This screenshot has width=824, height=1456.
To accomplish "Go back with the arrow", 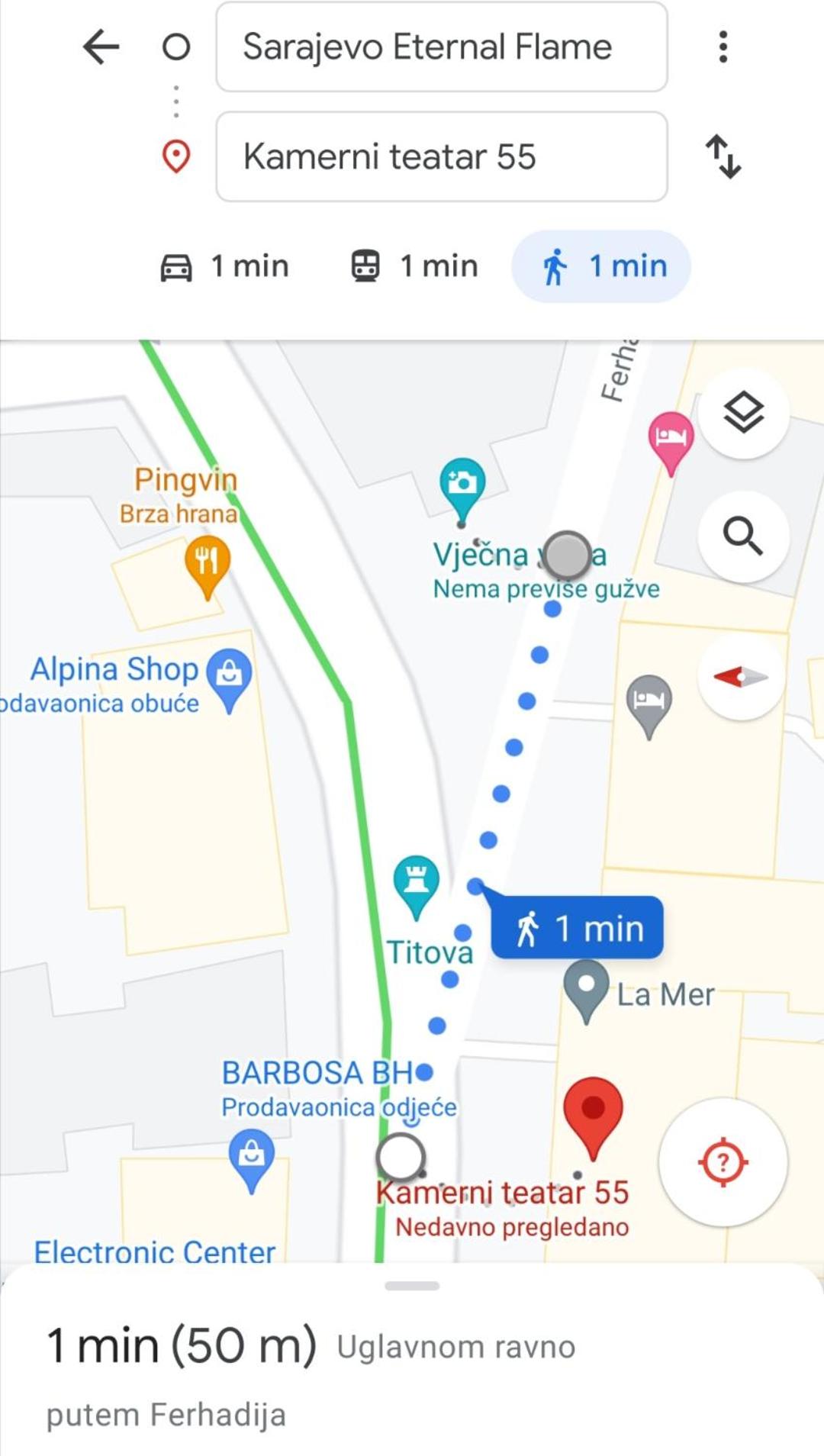I will pyautogui.click(x=101, y=47).
